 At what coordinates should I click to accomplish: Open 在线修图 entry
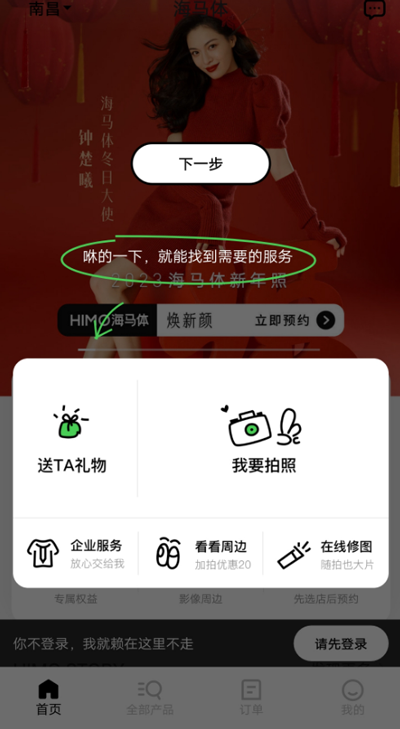(326, 553)
